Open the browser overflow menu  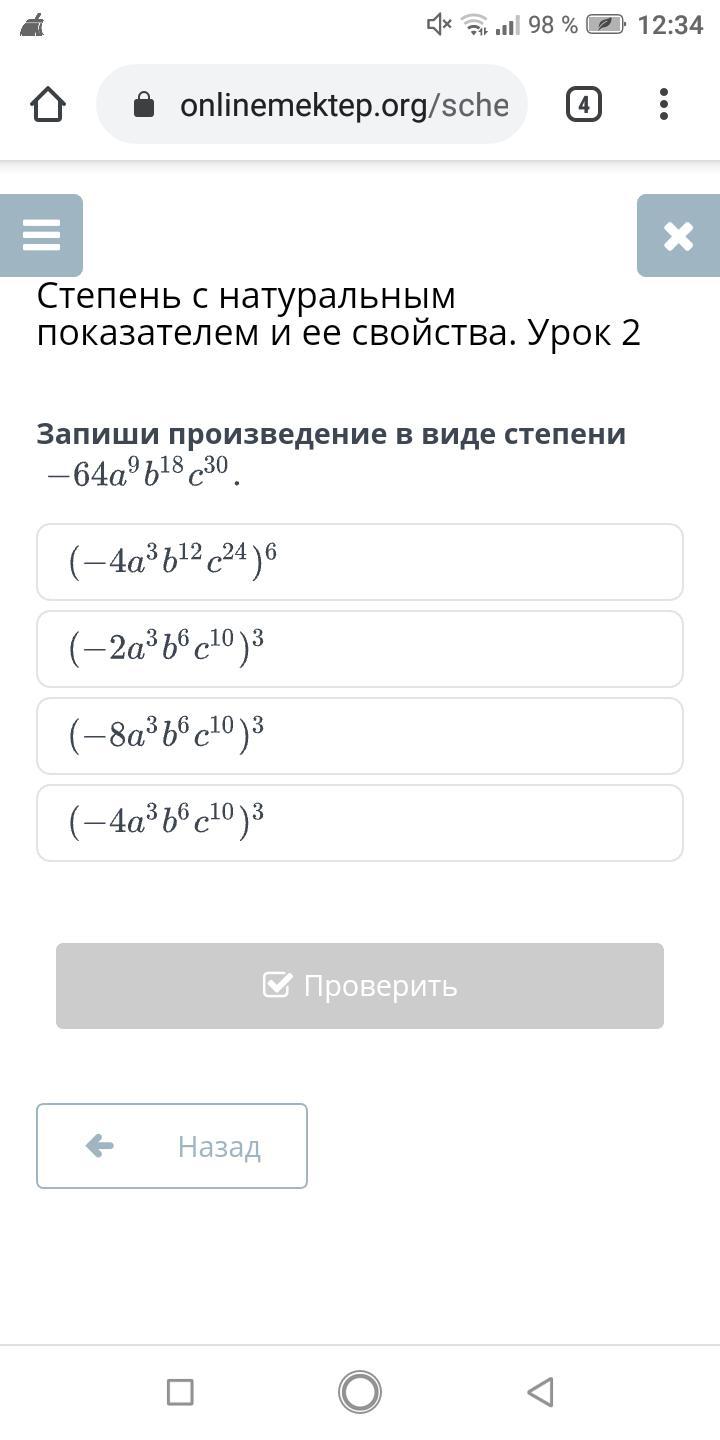[663, 104]
